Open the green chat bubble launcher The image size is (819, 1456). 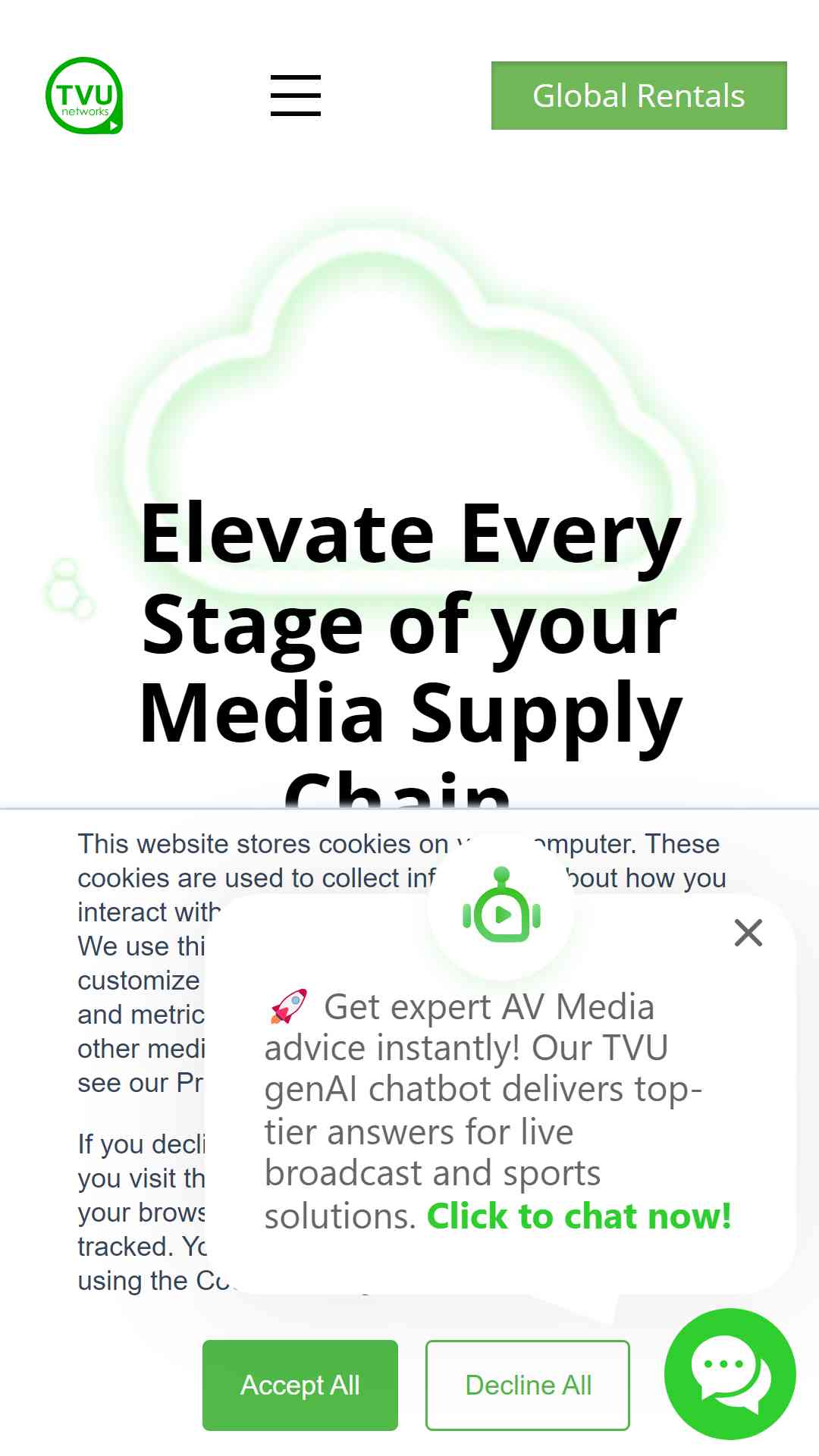tap(730, 1374)
